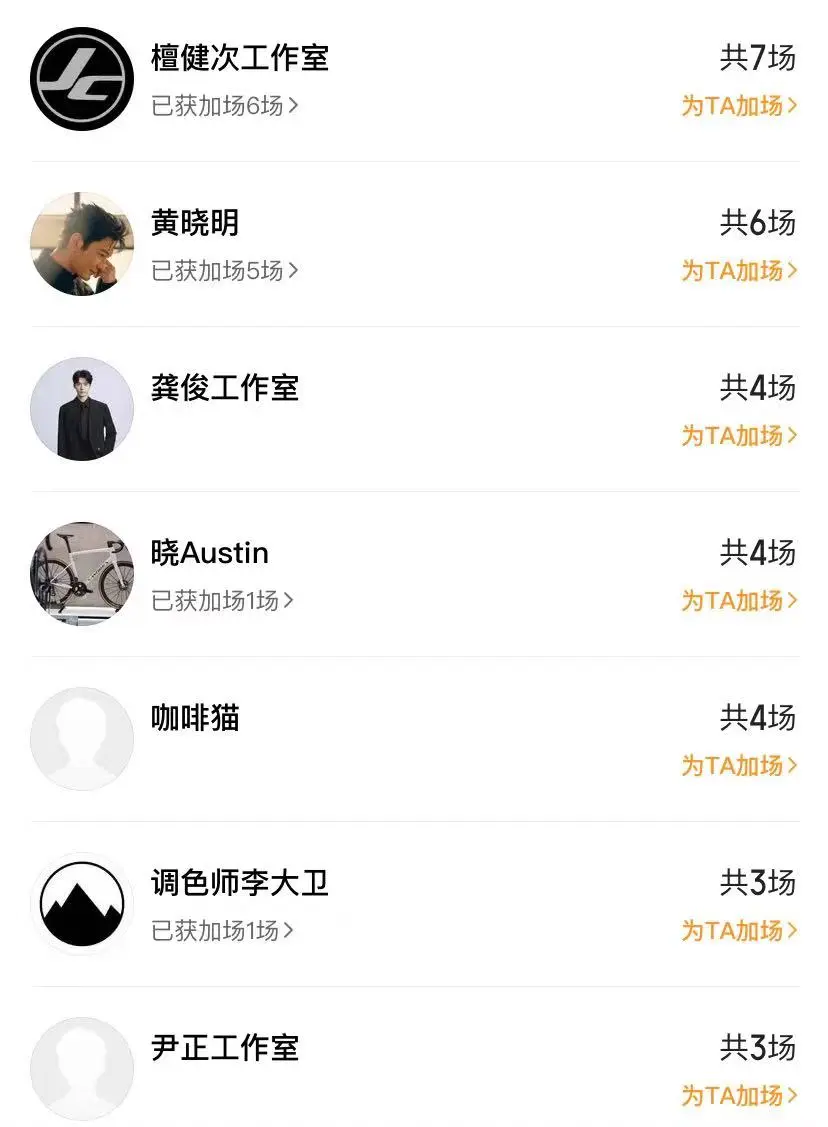
Task: View 已获加场6场 under 檀健次工作室
Action: point(224,106)
